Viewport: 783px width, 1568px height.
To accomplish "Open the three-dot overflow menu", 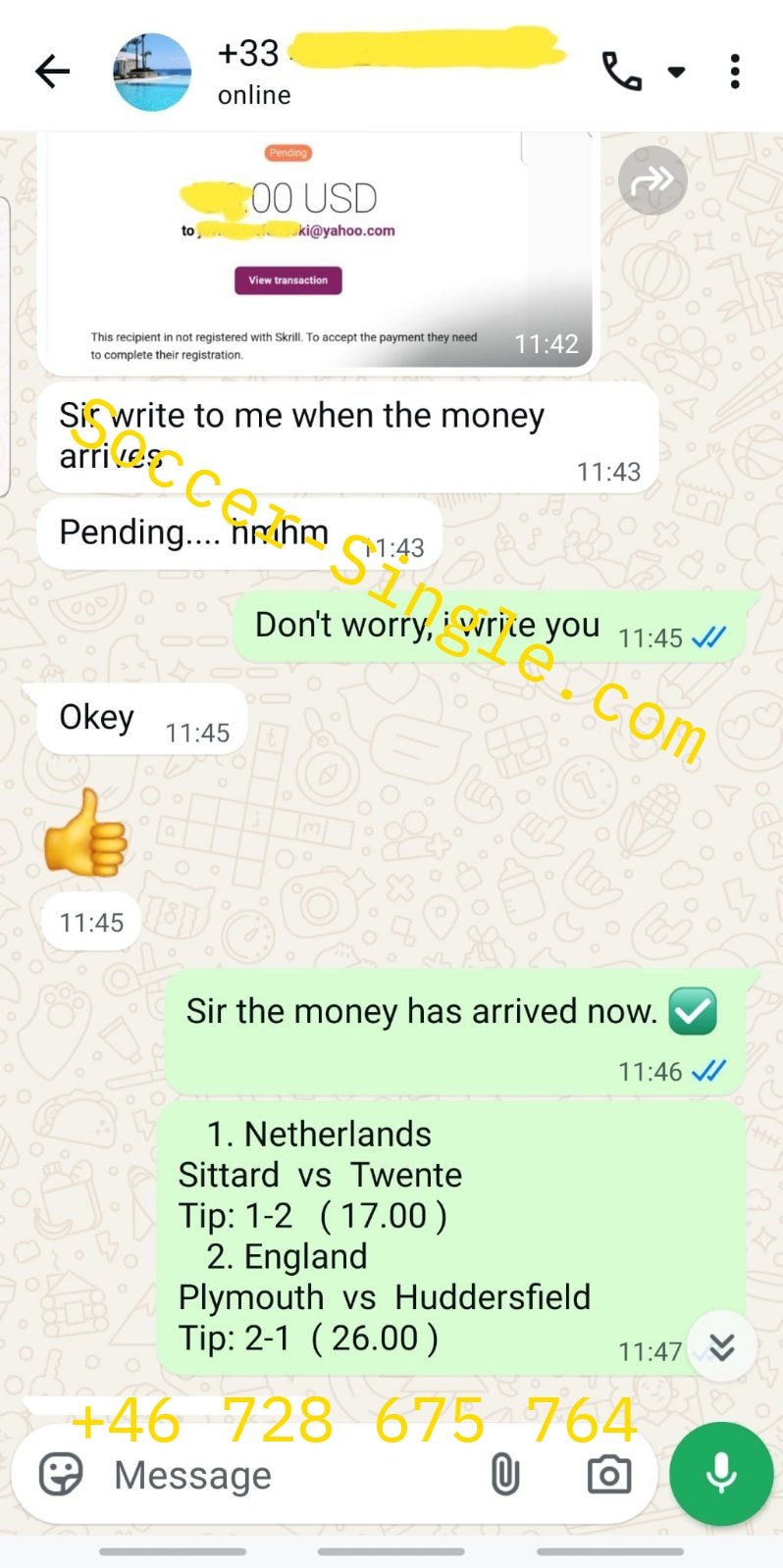I will click(735, 72).
